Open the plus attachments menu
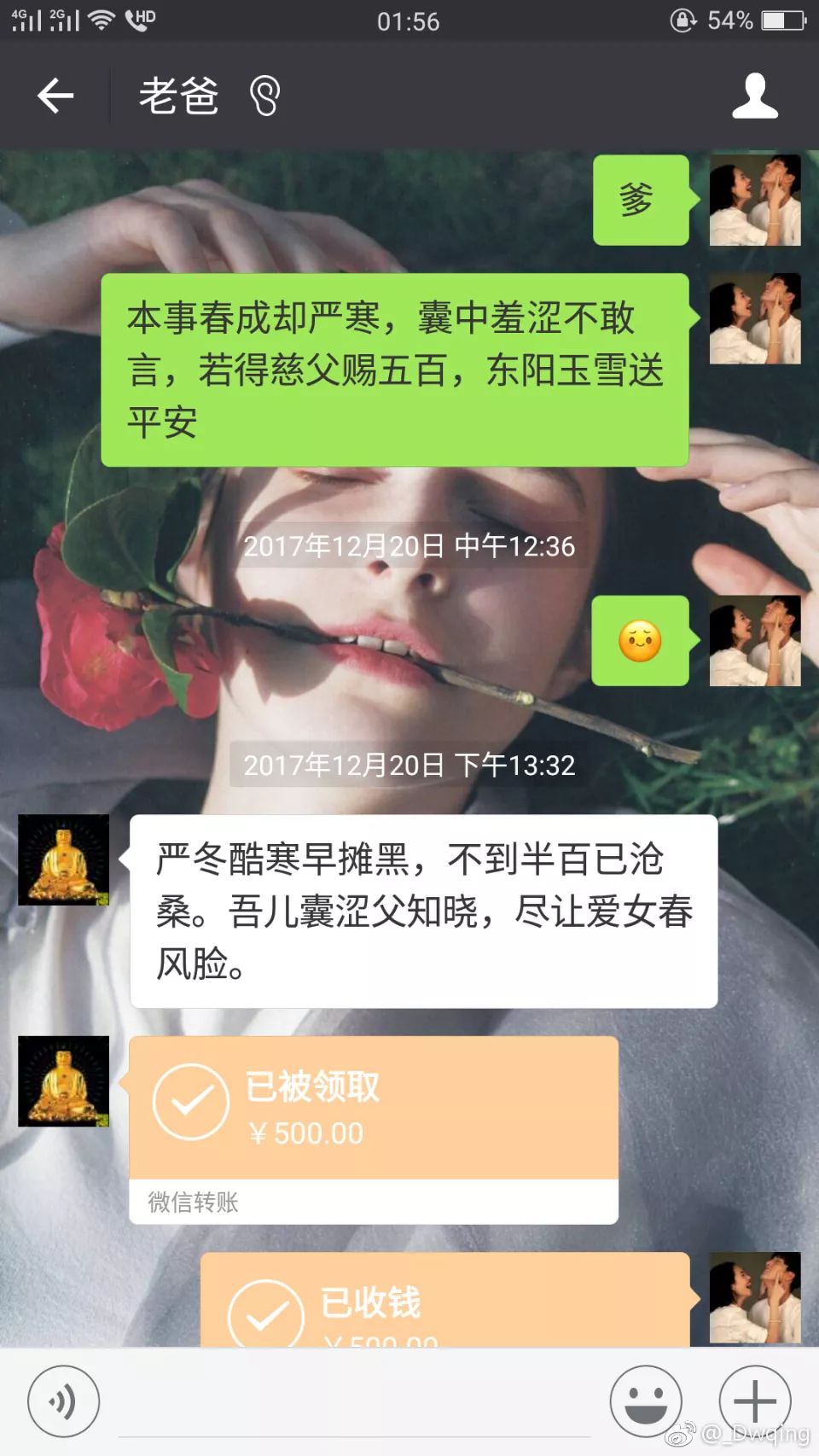This screenshot has width=819, height=1456. coord(754,1401)
